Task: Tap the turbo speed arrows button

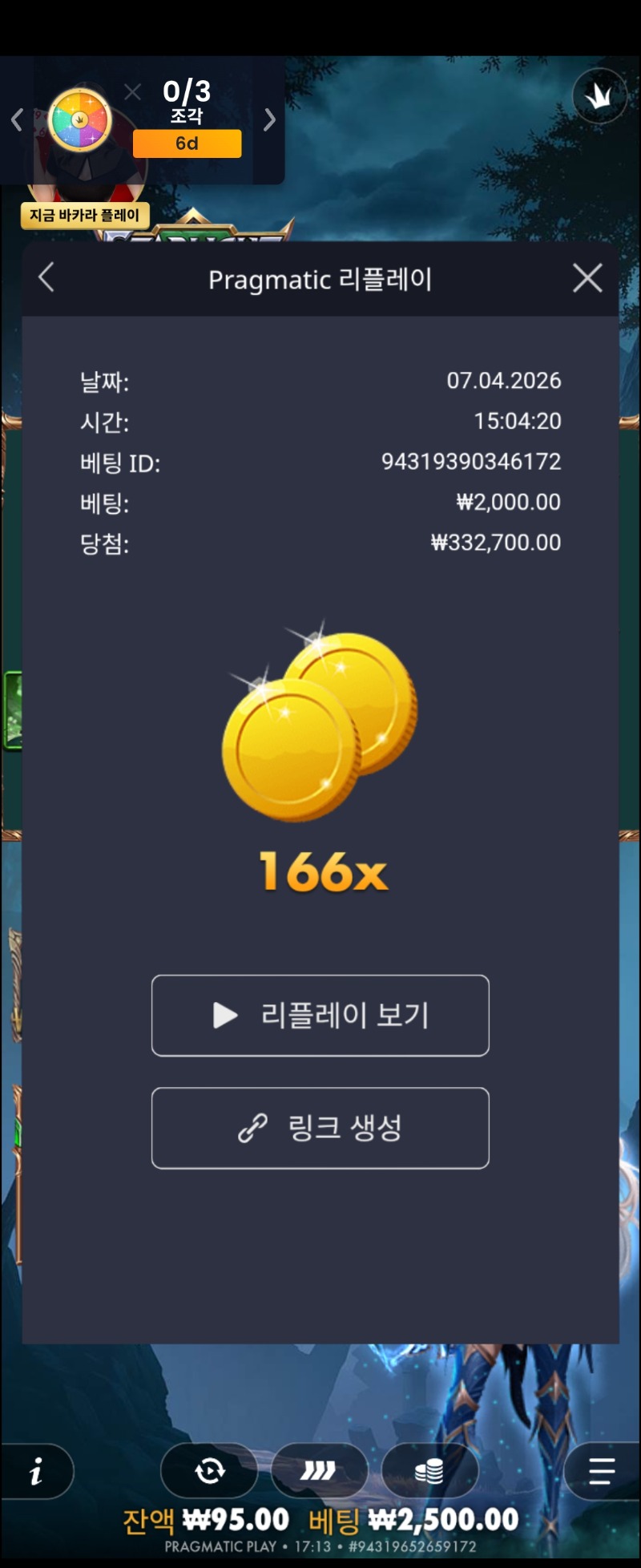Action: coord(319,1471)
